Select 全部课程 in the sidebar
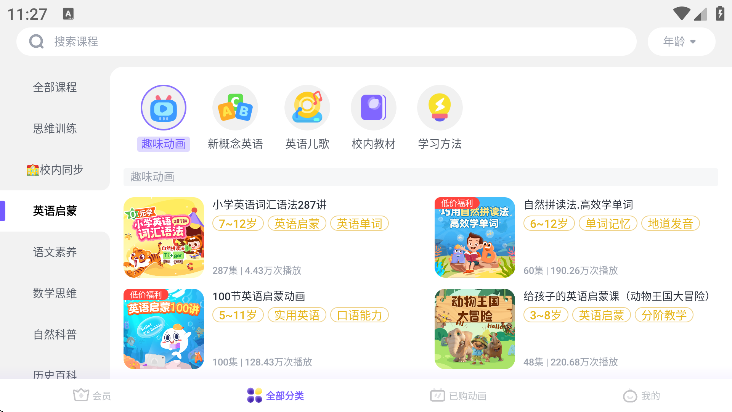 [x=55, y=87]
